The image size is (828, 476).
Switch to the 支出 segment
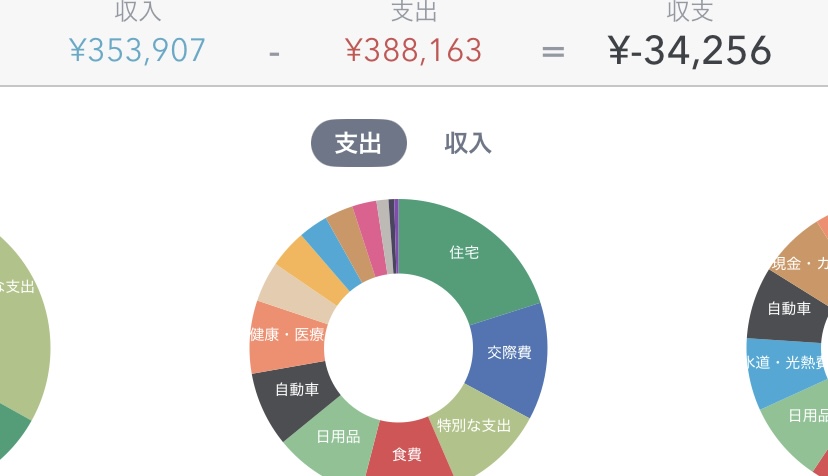(x=358, y=143)
